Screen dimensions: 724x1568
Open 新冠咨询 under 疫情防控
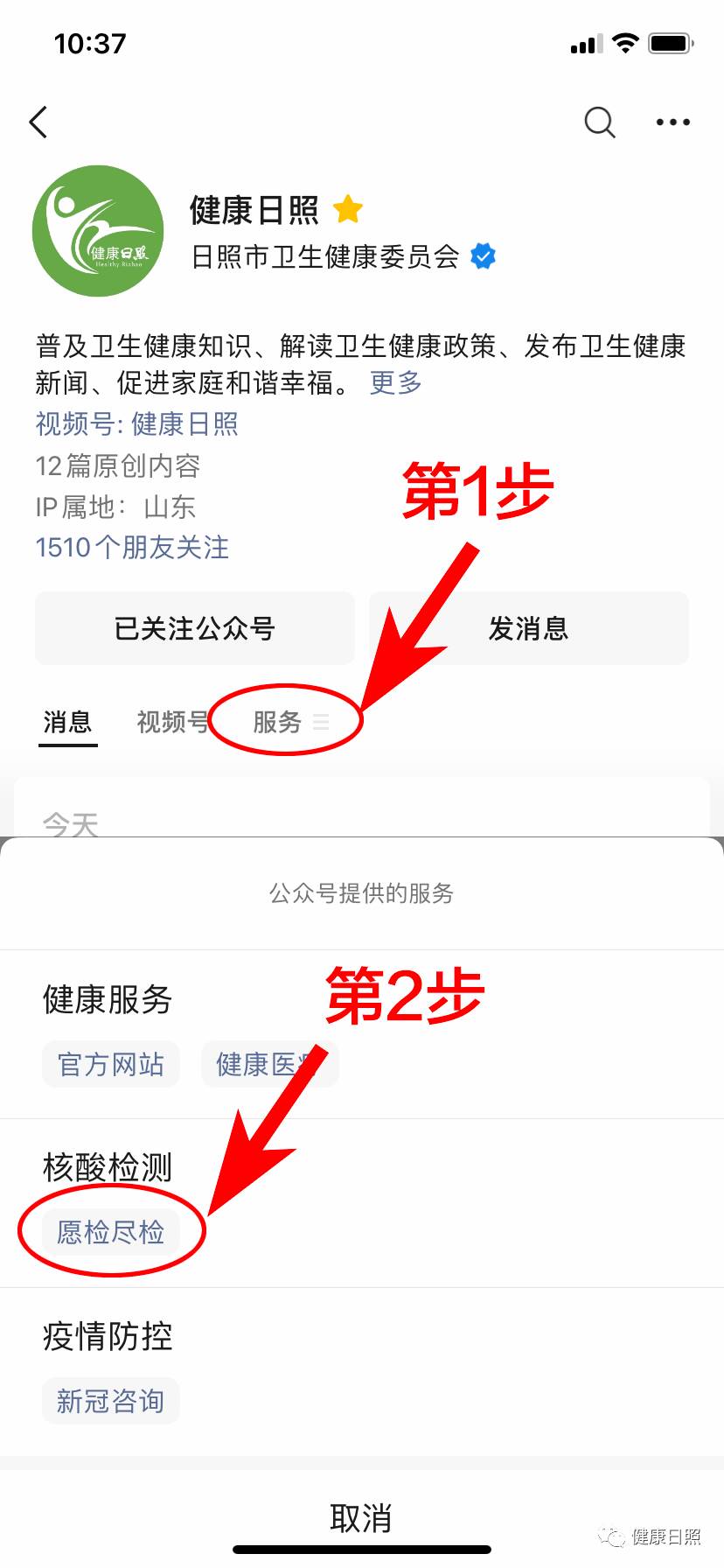(111, 1401)
